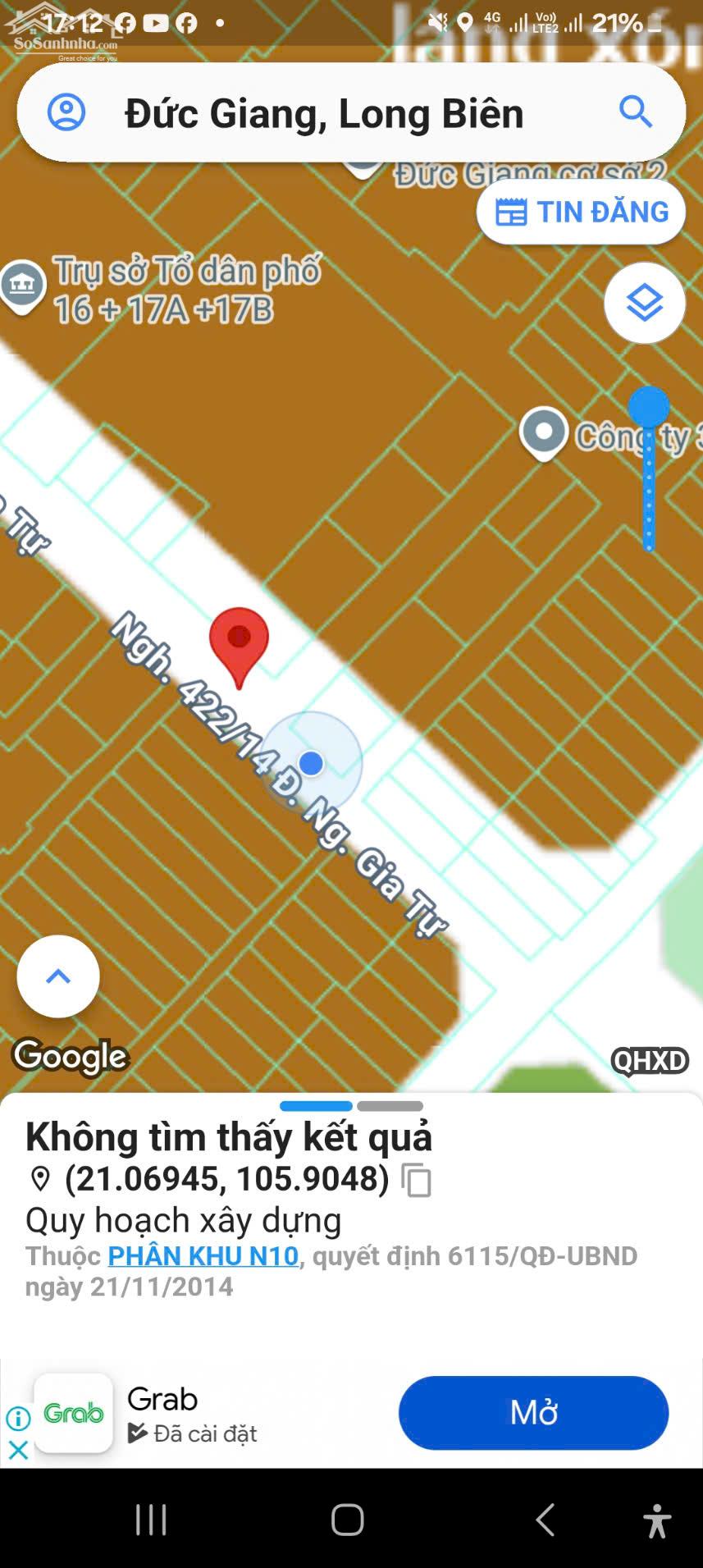Viewport: 703px width, 1568px height.
Task: View the Grab ad info icon
Action: [18, 1418]
